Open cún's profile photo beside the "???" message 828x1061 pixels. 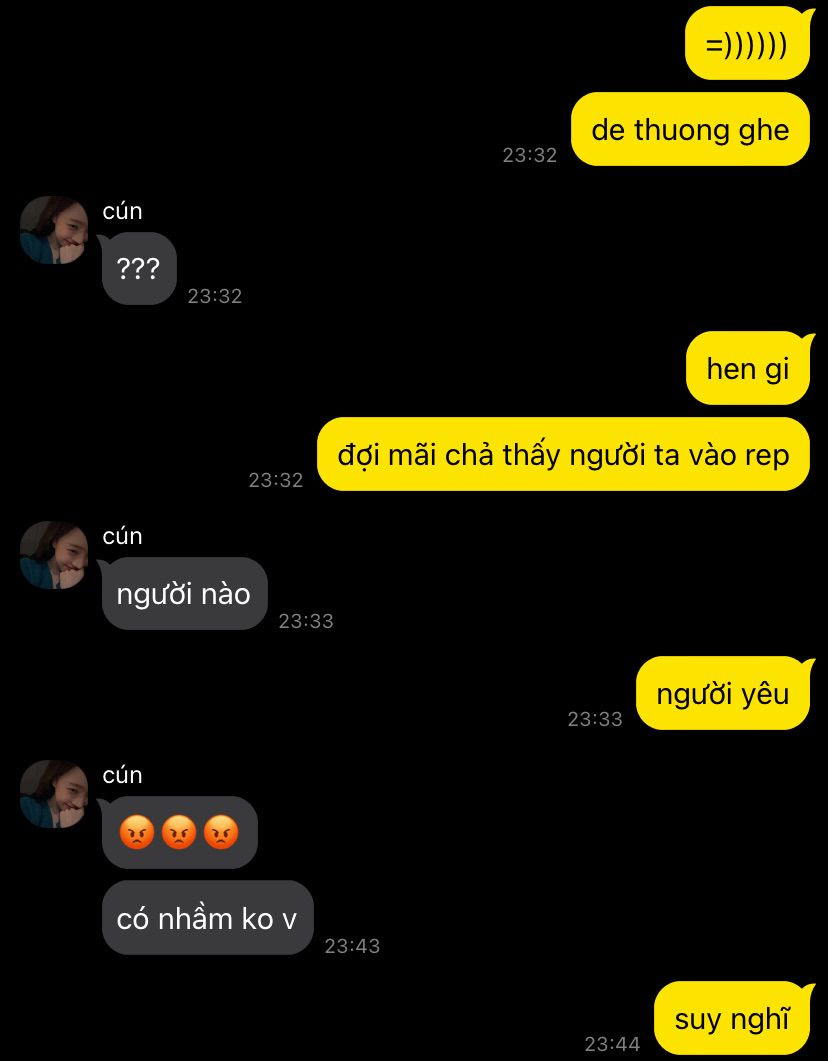coord(54,230)
